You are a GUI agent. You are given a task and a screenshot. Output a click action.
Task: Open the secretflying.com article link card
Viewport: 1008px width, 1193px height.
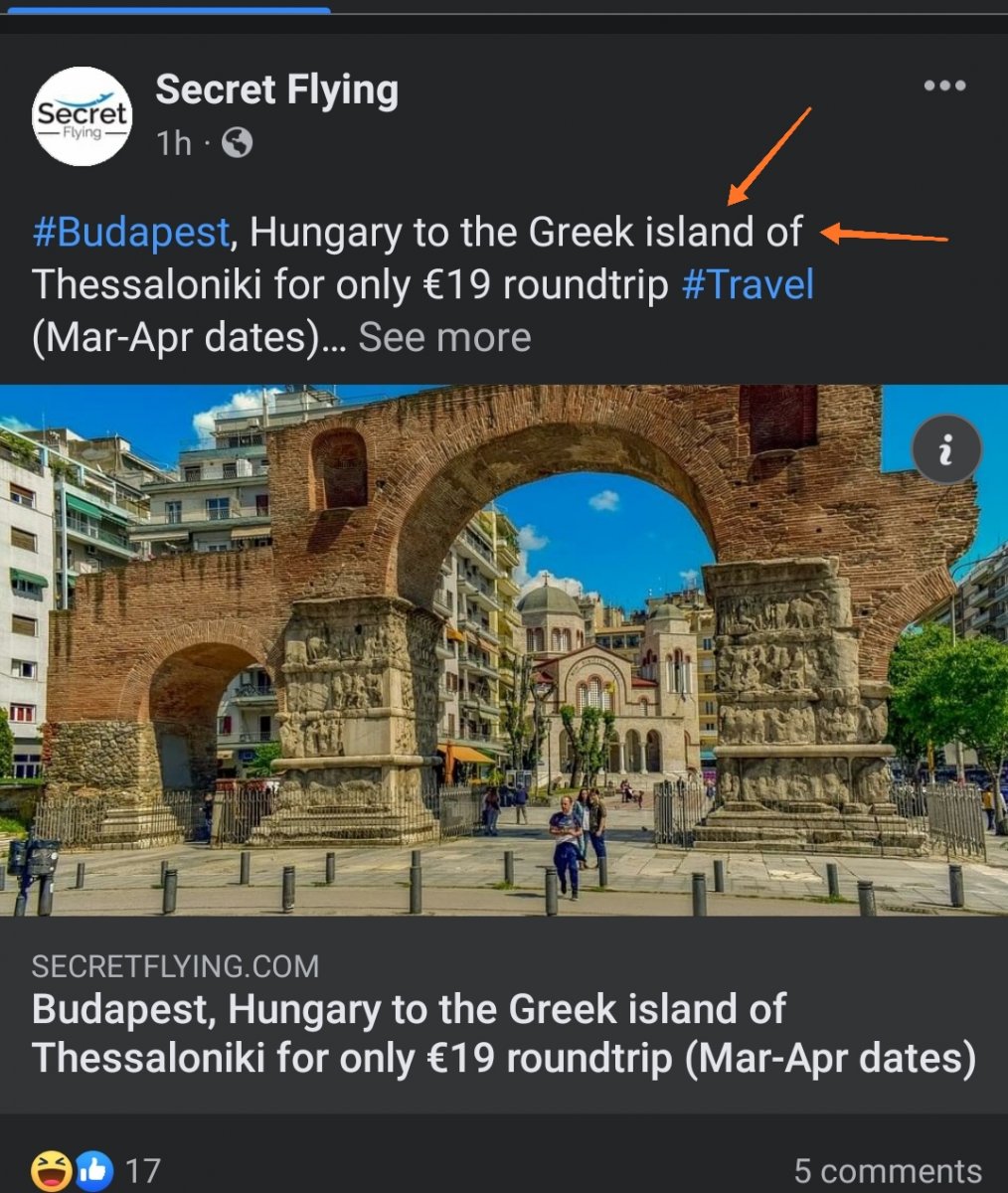pos(503,1014)
